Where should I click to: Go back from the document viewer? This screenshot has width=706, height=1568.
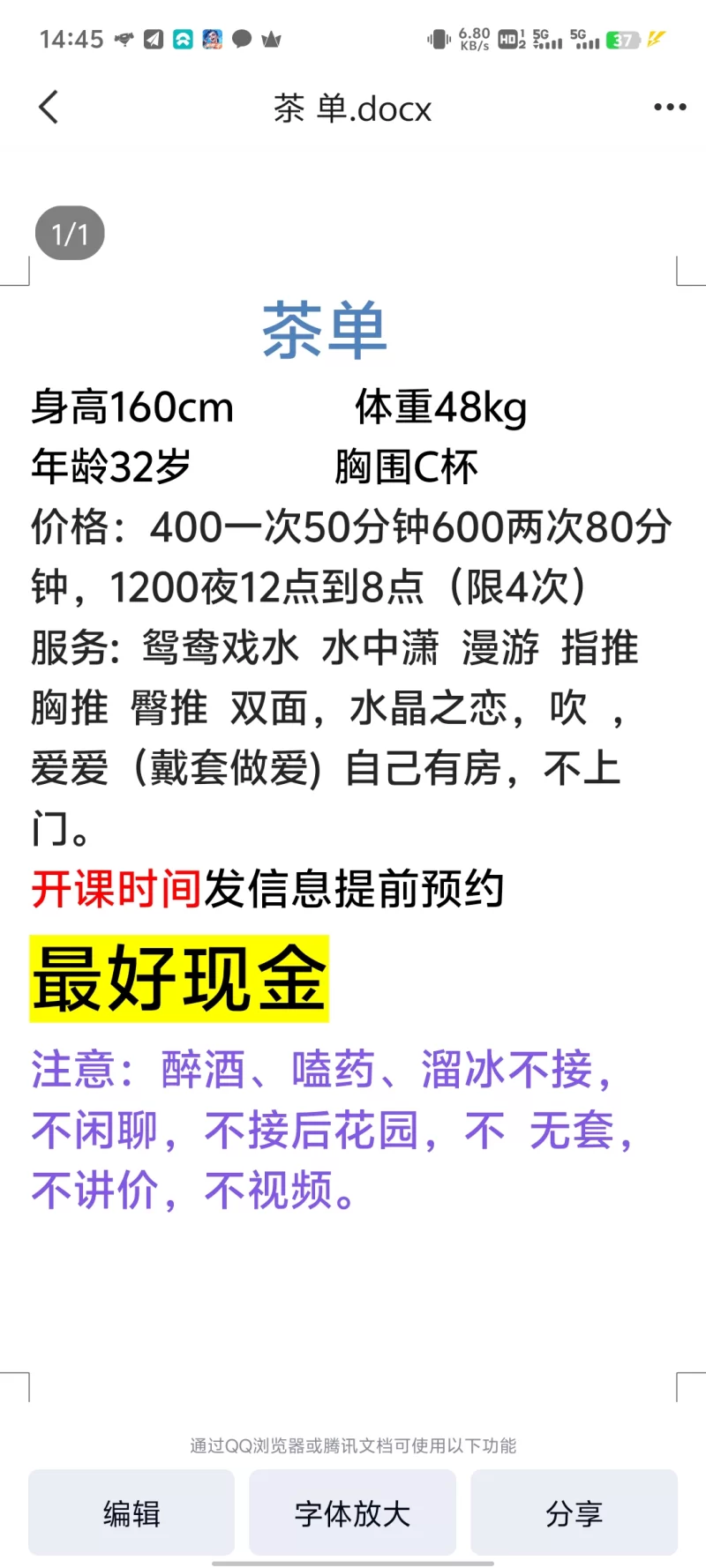coord(49,108)
